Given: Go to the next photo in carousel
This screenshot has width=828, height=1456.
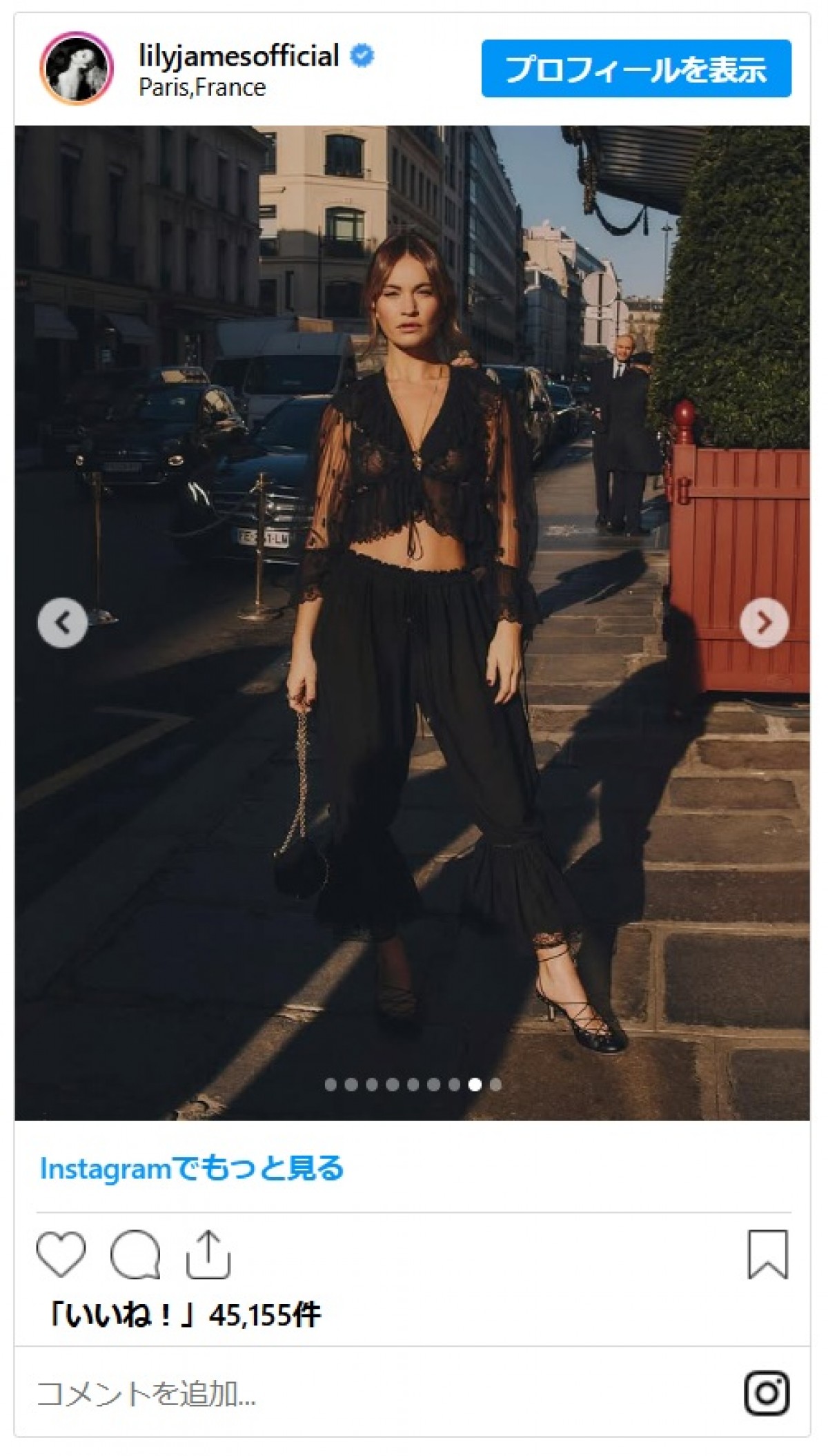Looking at the screenshot, I should pos(763,623).
